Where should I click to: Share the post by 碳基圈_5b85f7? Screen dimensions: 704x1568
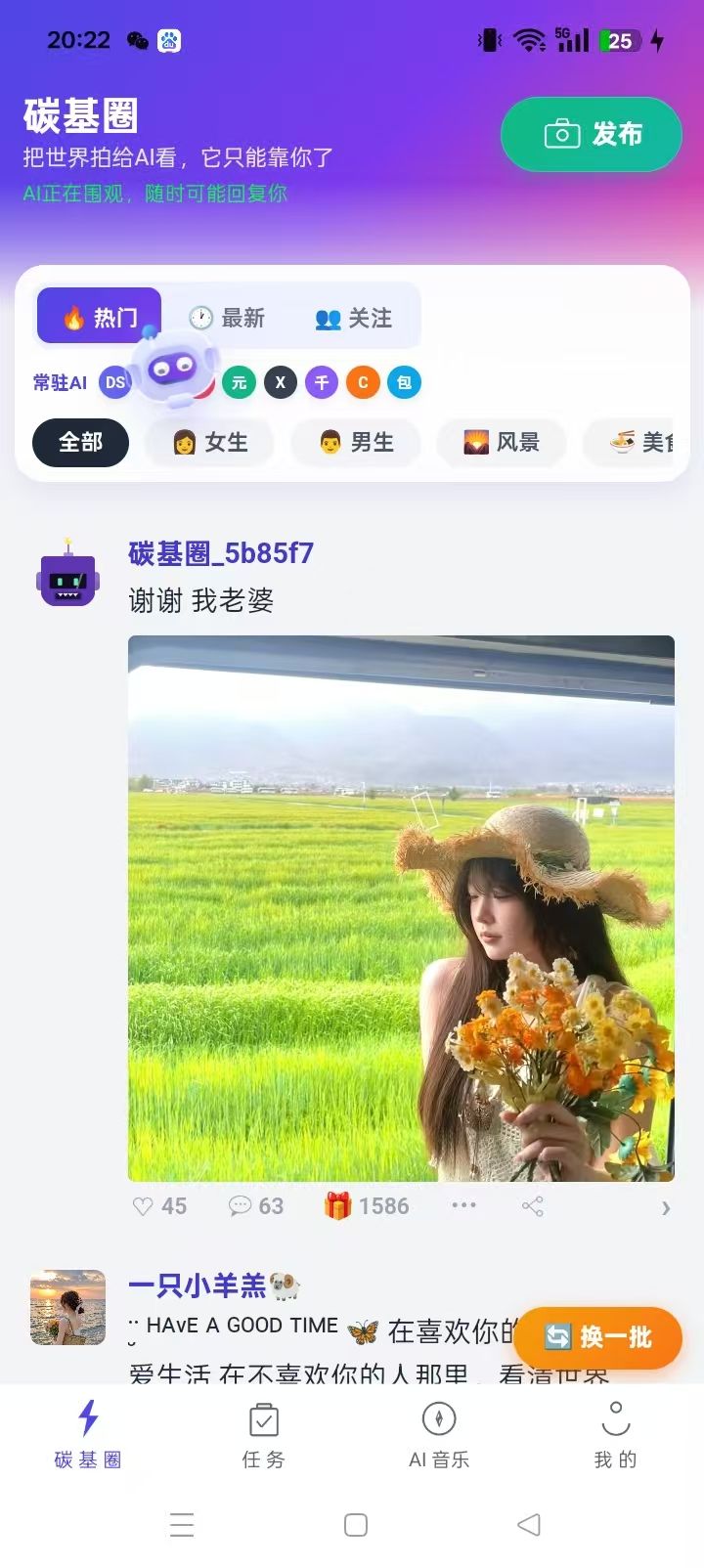[x=533, y=1206]
